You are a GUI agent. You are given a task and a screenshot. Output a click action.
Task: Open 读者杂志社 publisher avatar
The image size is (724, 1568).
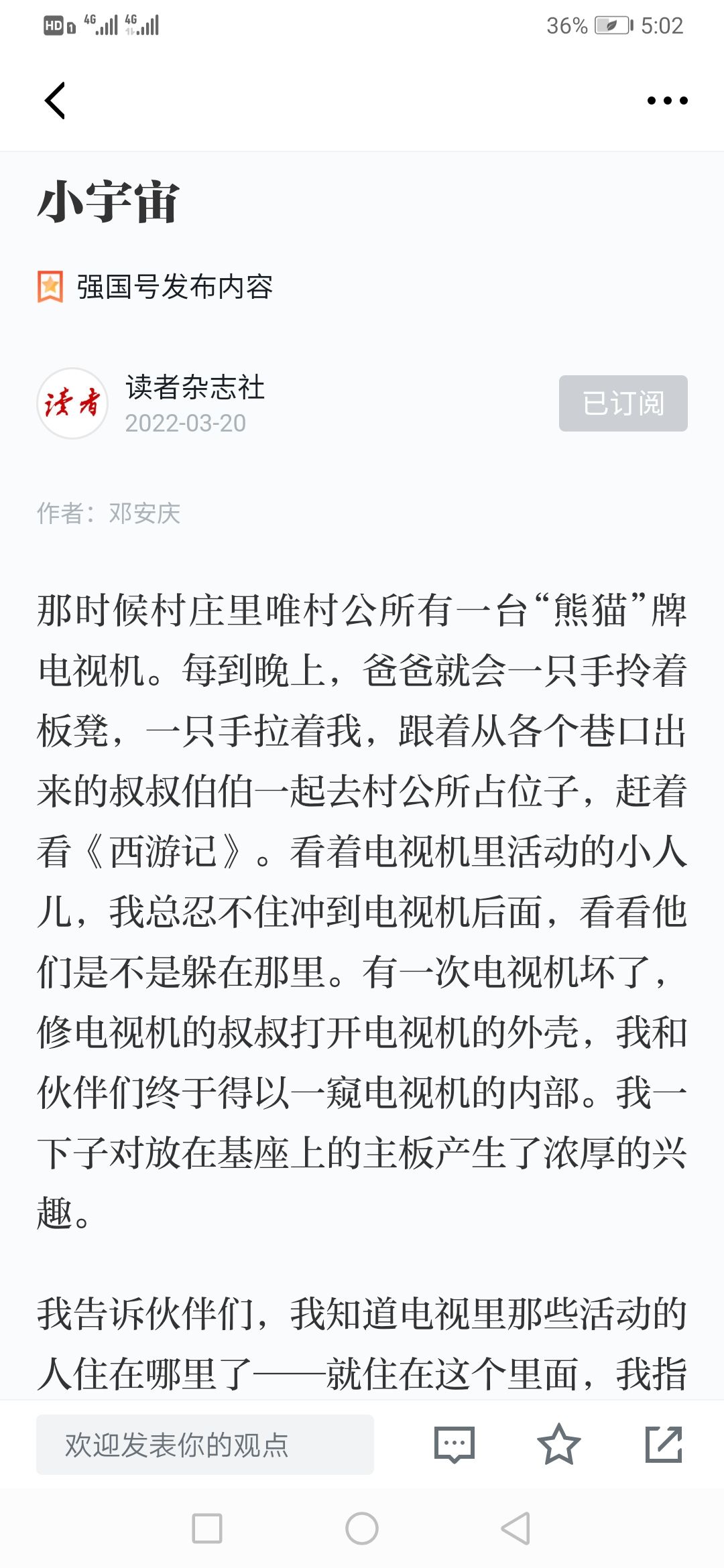tap(72, 403)
